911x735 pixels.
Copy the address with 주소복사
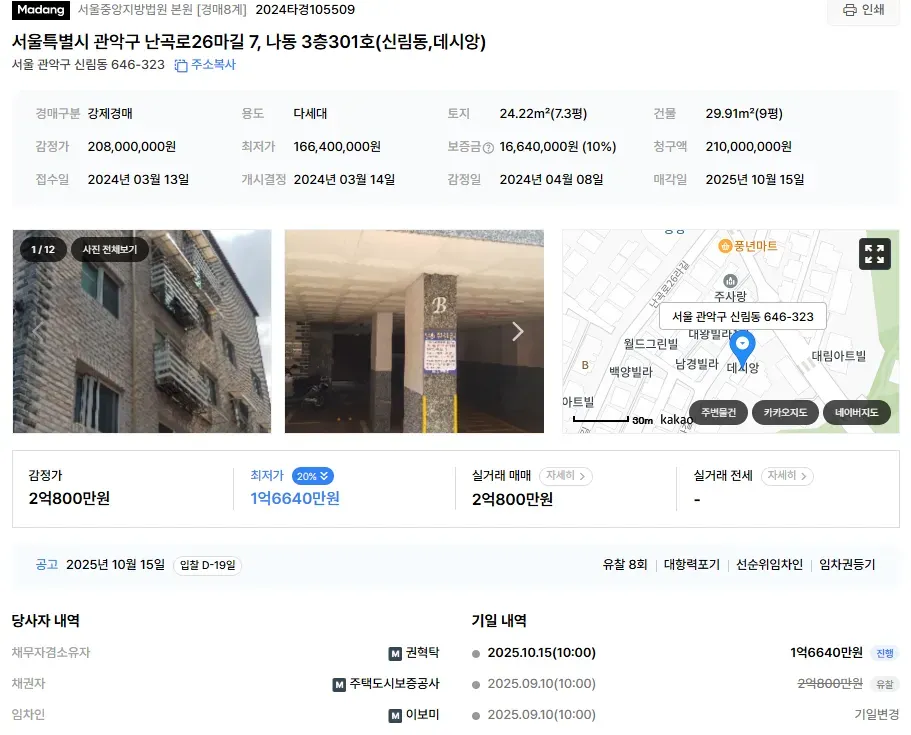(205, 65)
